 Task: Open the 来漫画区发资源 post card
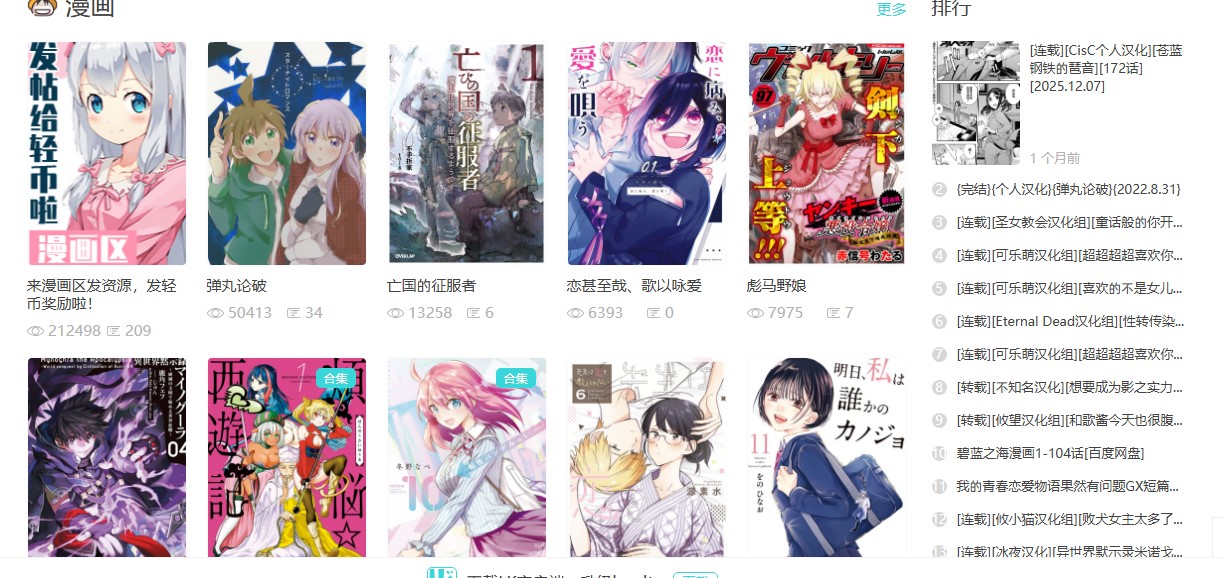pos(106,153)
